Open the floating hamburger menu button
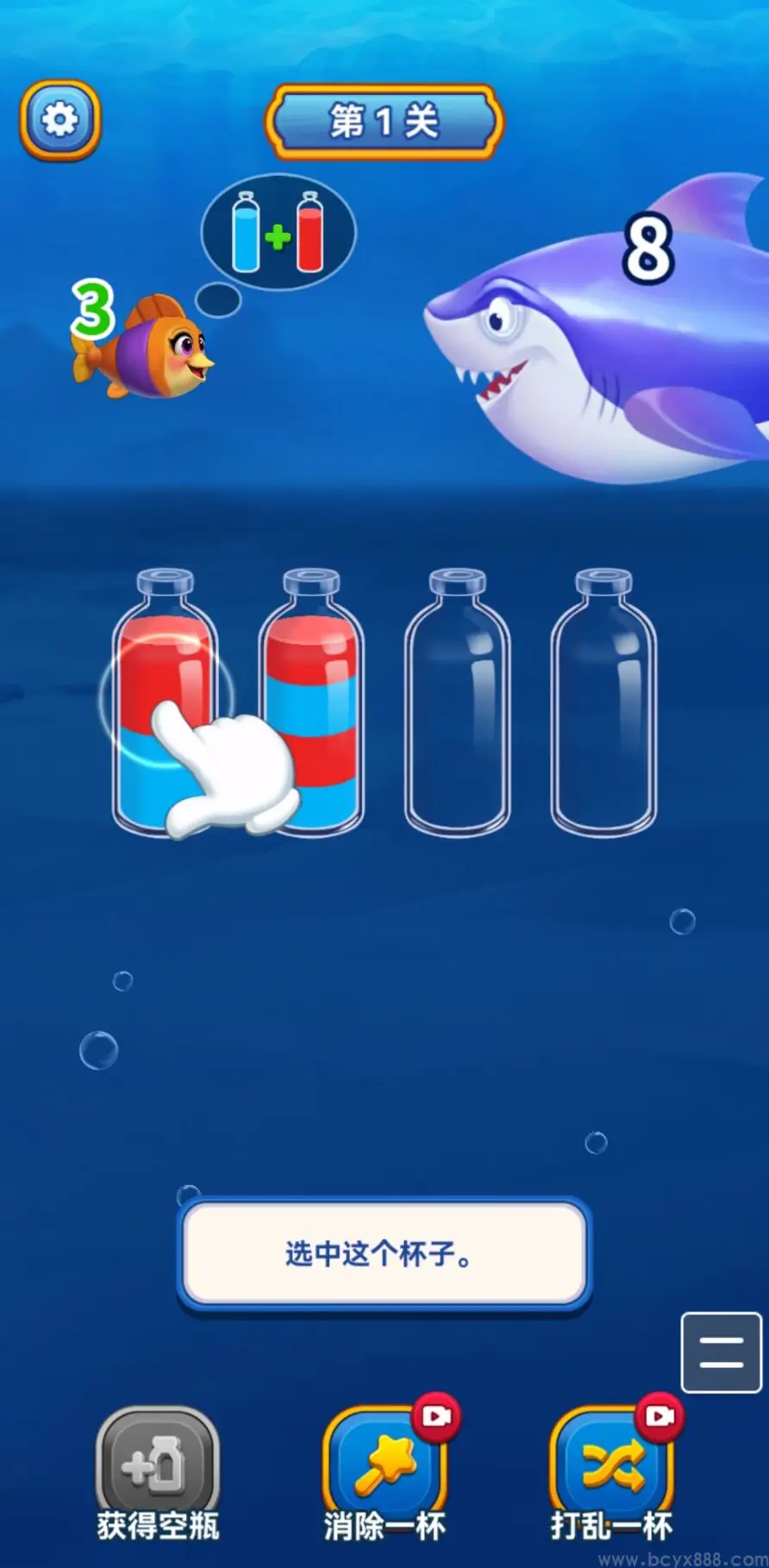 pyautogui.click(x=721, y=1352)
